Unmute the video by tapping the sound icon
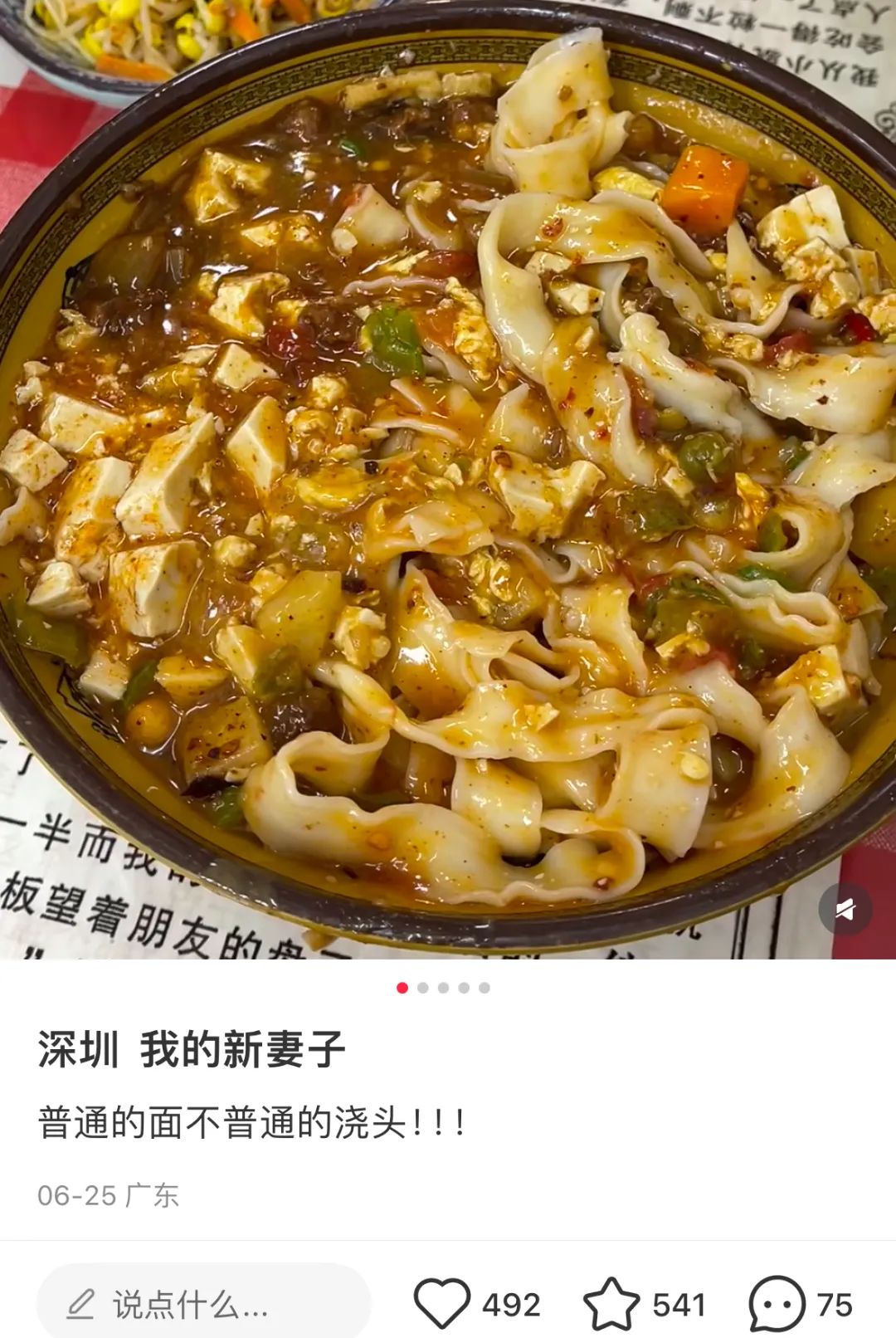This screenshot has width=896, height=1338. click(x=845, y=909)
